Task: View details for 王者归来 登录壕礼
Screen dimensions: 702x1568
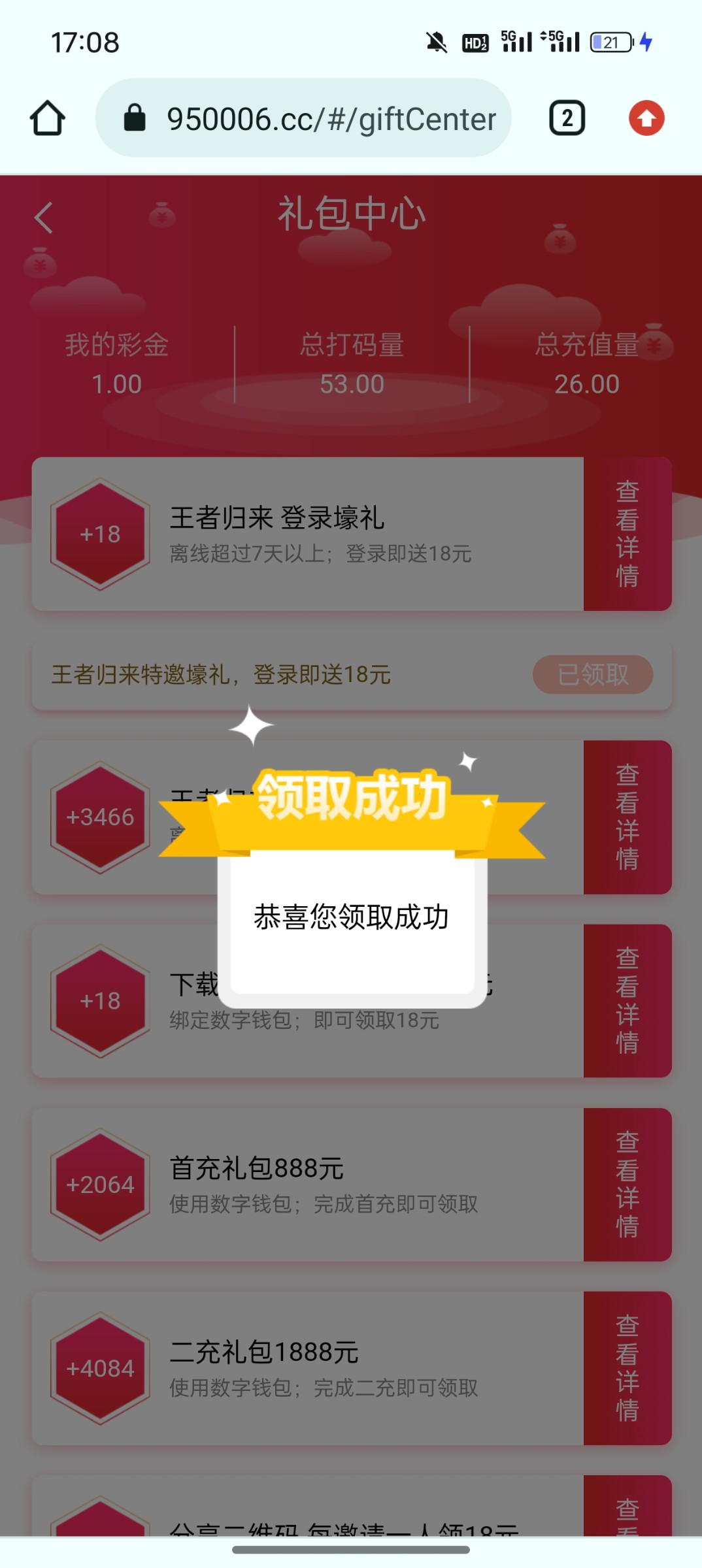Action: pos(627,534)
